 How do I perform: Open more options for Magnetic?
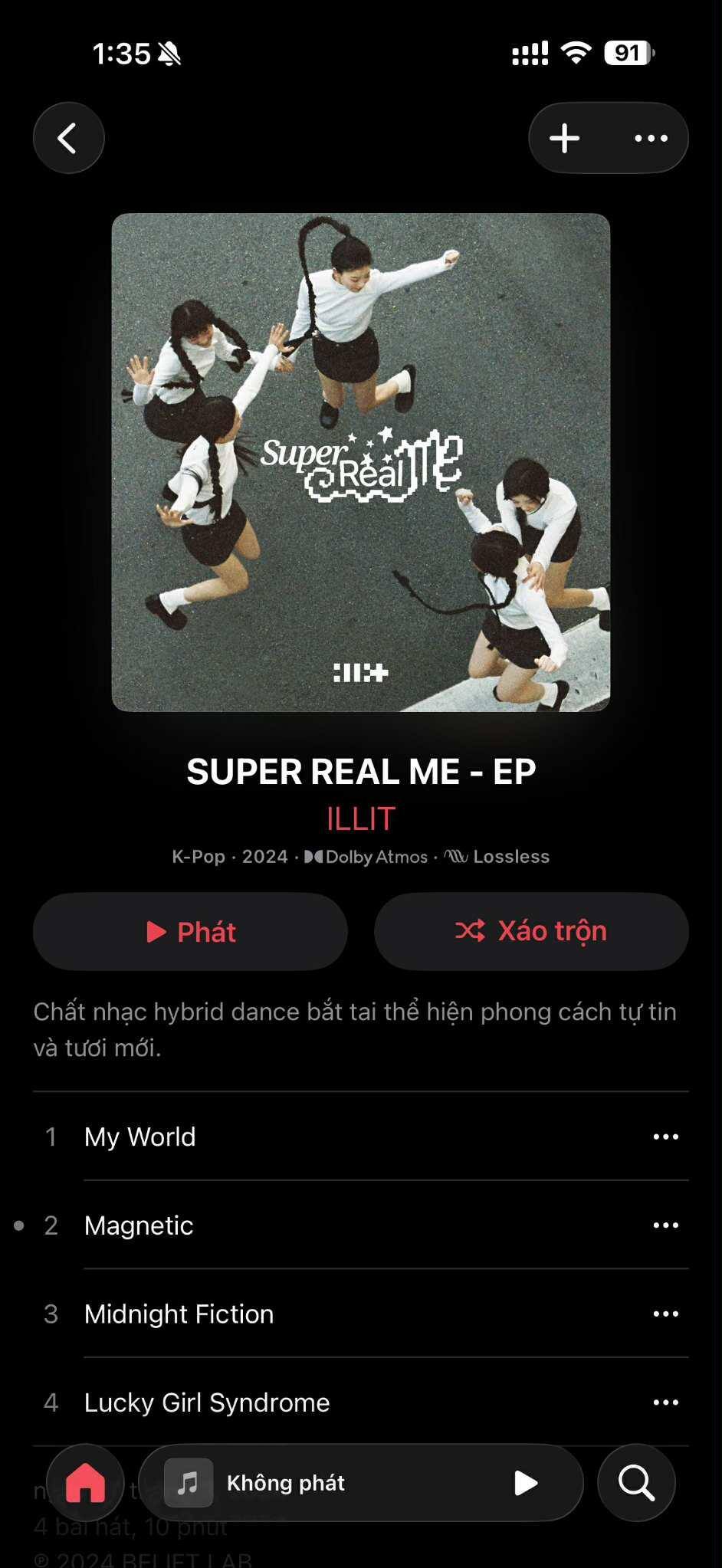665,1225
